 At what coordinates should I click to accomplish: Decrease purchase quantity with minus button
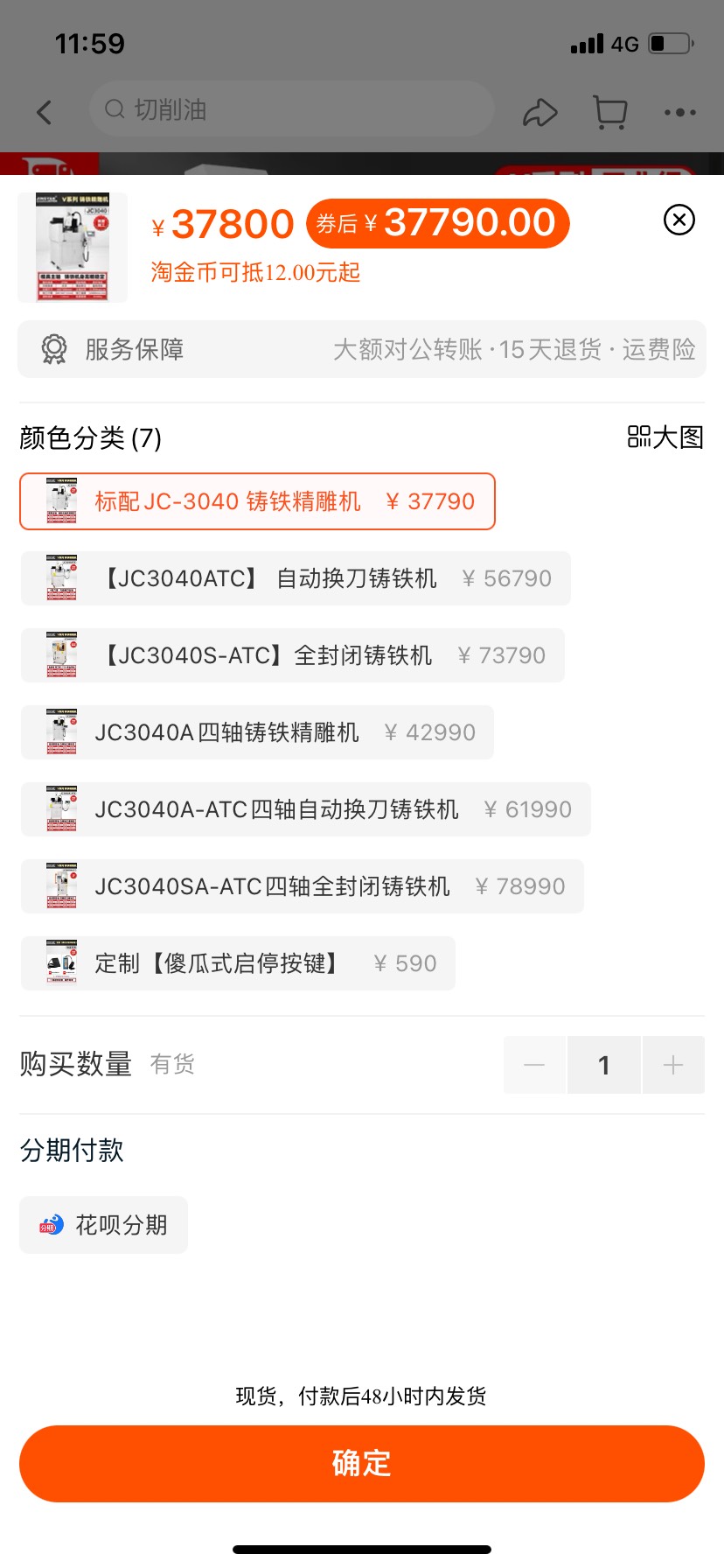[534, 1065]
